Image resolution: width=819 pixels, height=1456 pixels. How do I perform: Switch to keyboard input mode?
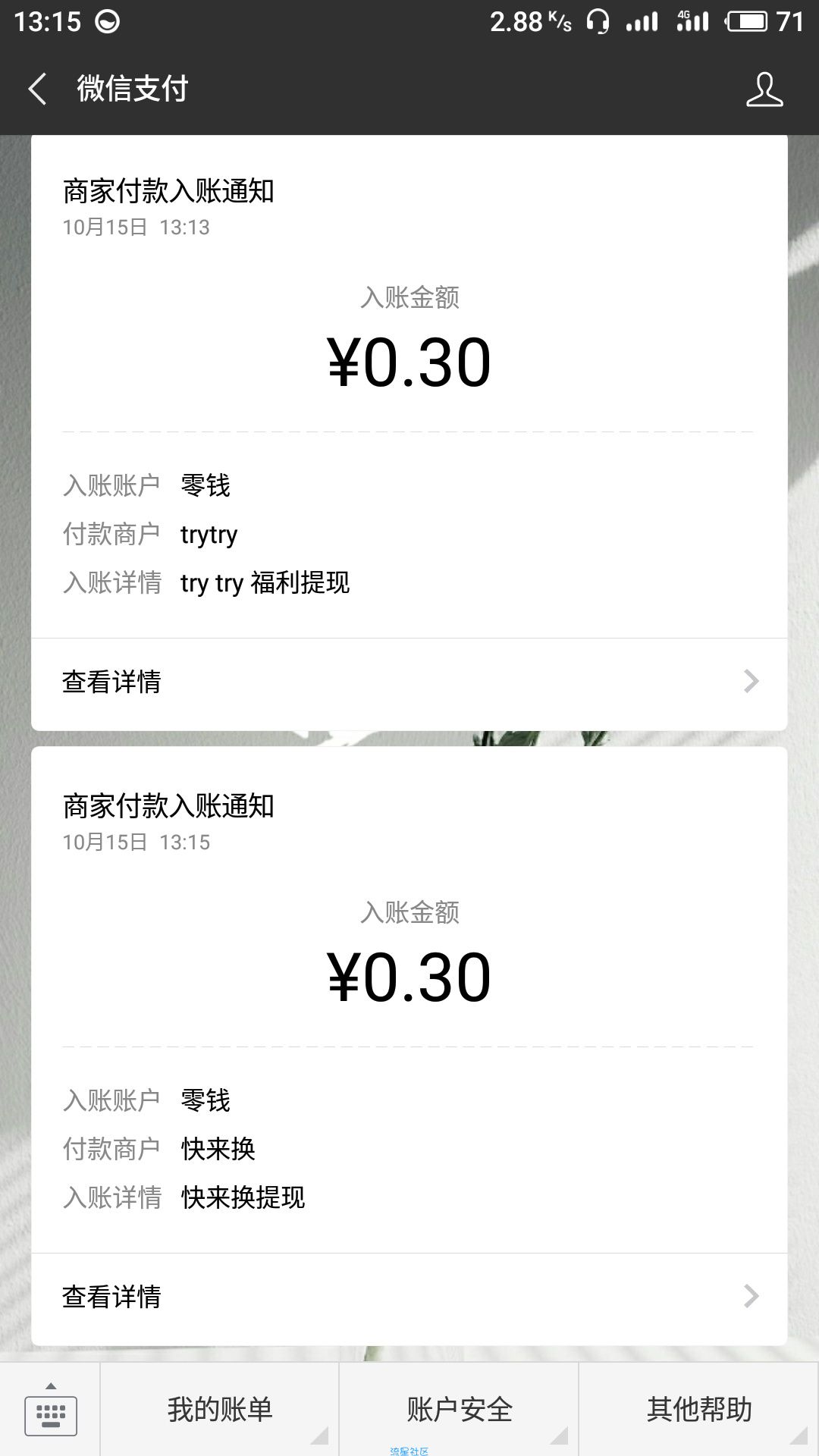[50, 1410]
